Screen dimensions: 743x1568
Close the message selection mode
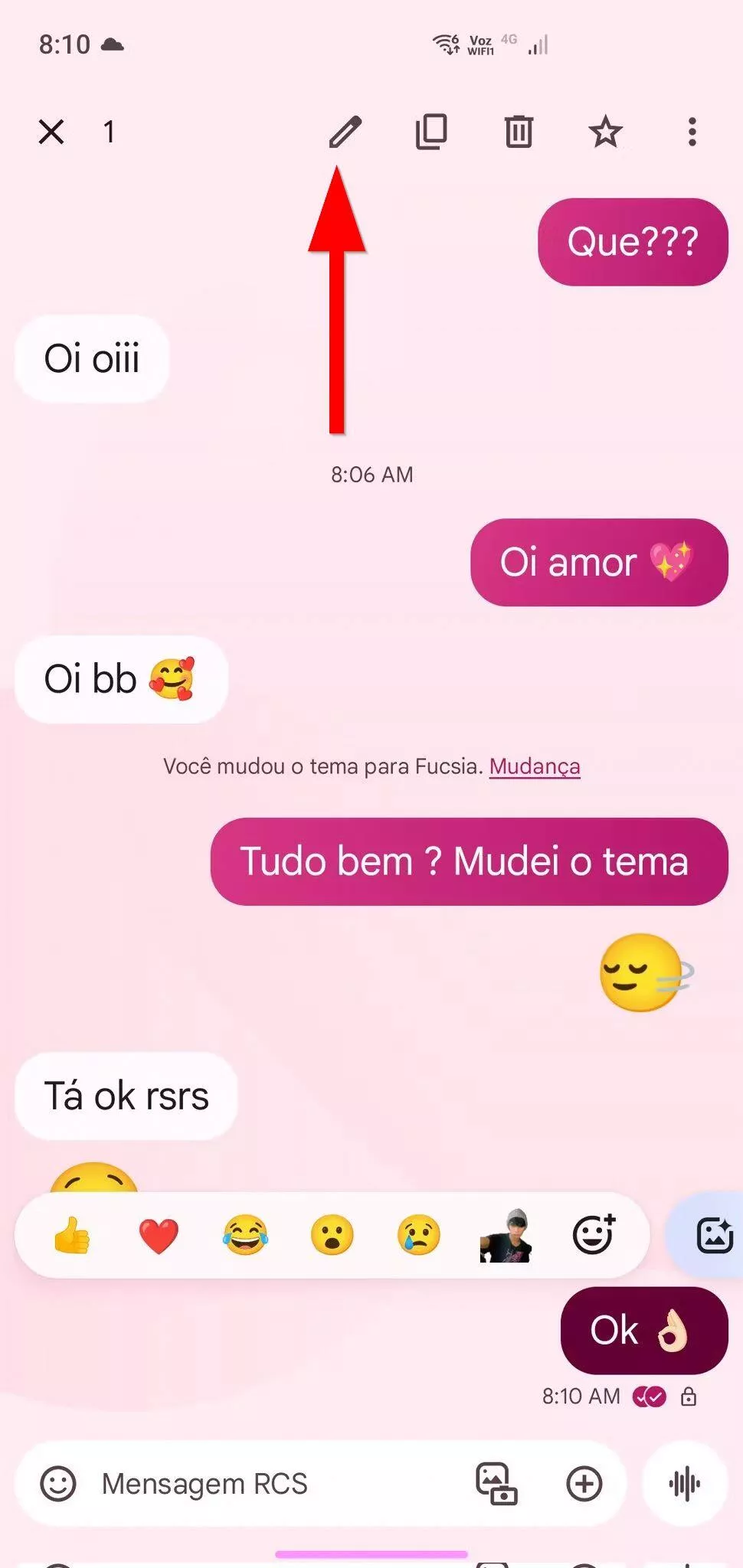pos(51,132)
